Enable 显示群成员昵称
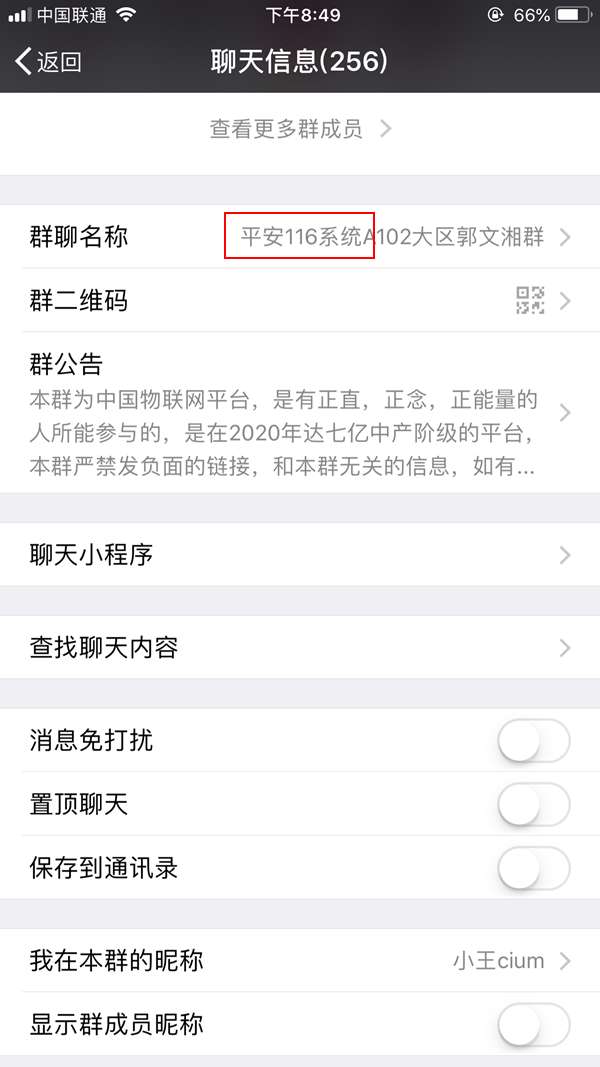This screenshot has height=1067, width=600. (533, 1025)
